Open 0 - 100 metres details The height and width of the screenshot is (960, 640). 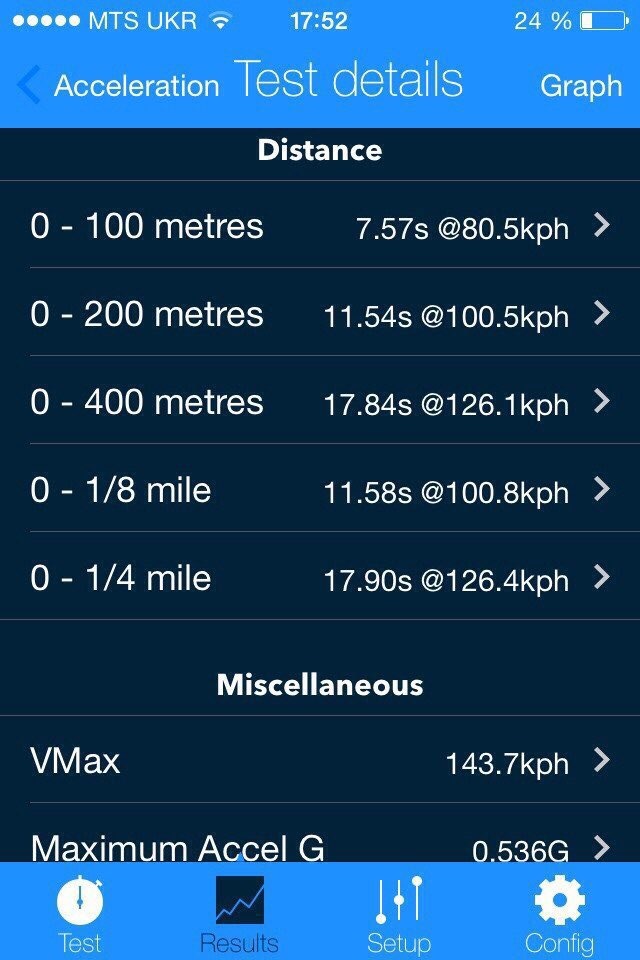(320, 226)
